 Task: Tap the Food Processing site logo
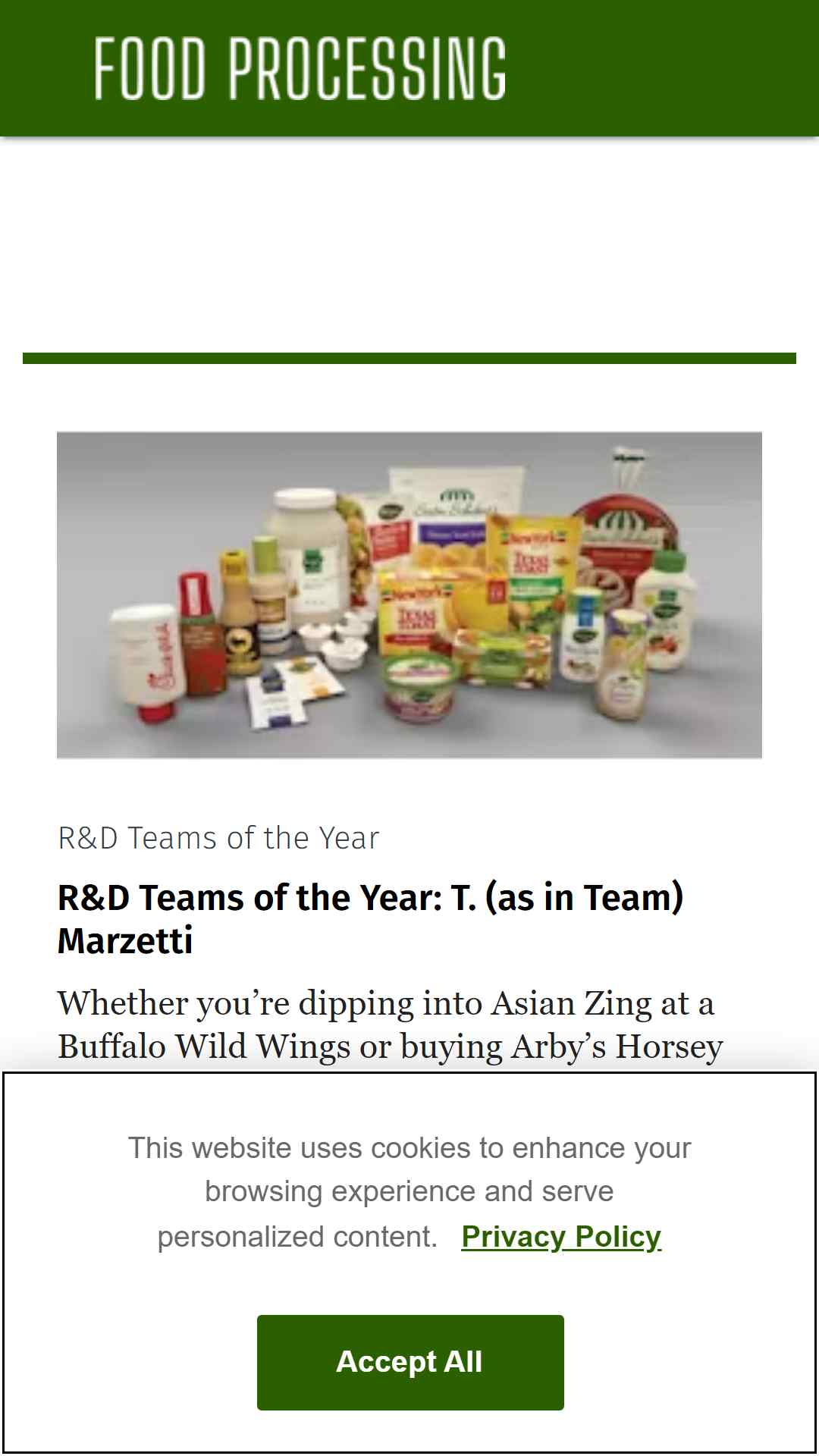(300, 68)
